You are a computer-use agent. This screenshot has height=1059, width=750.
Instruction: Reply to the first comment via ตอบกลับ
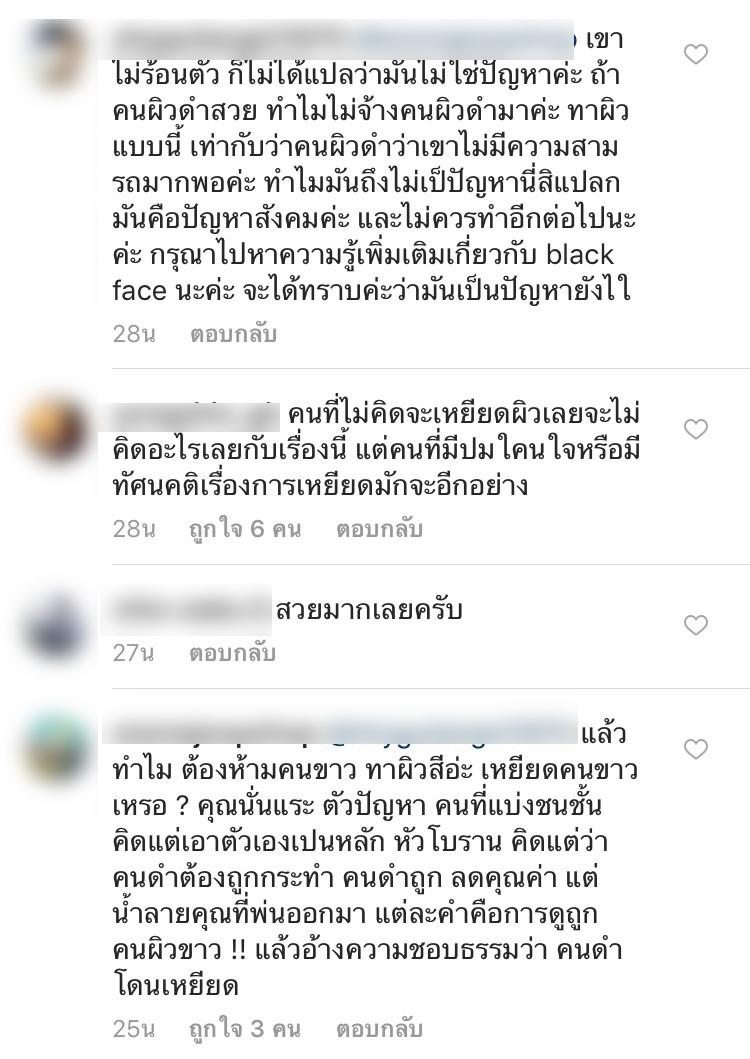tap(232, 334)
